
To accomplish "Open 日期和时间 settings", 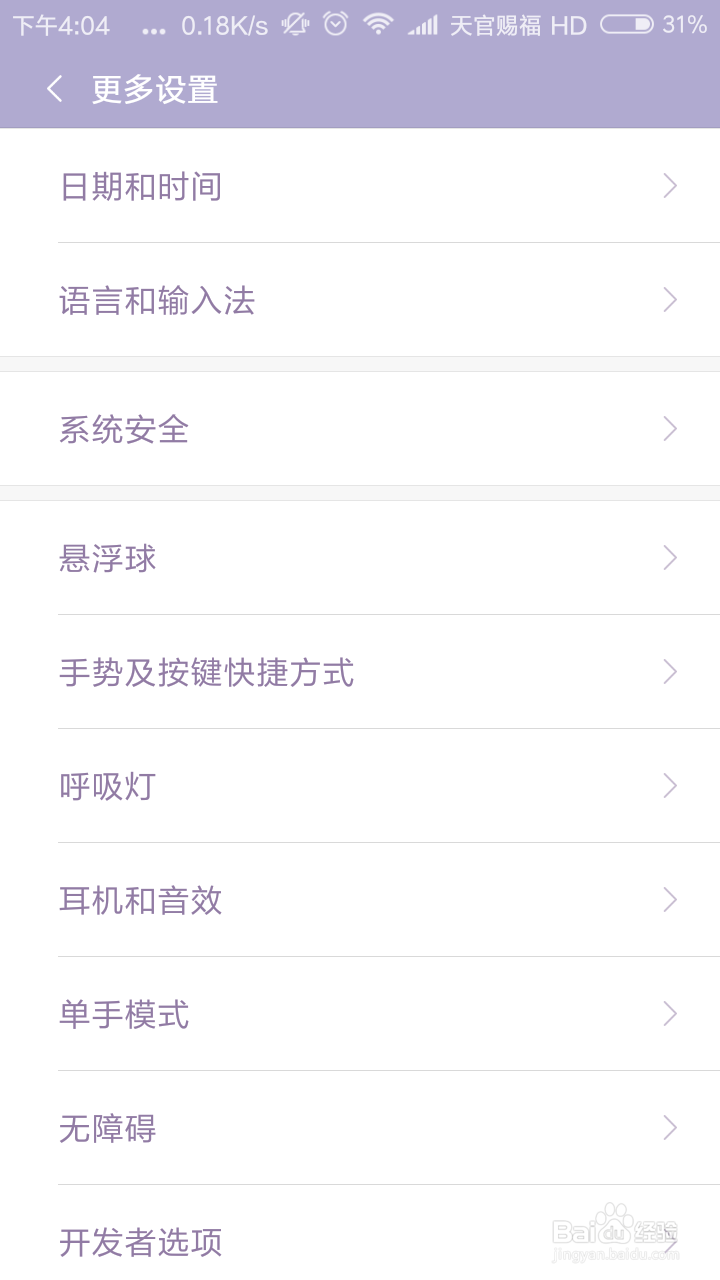I will tap(360, 186).
